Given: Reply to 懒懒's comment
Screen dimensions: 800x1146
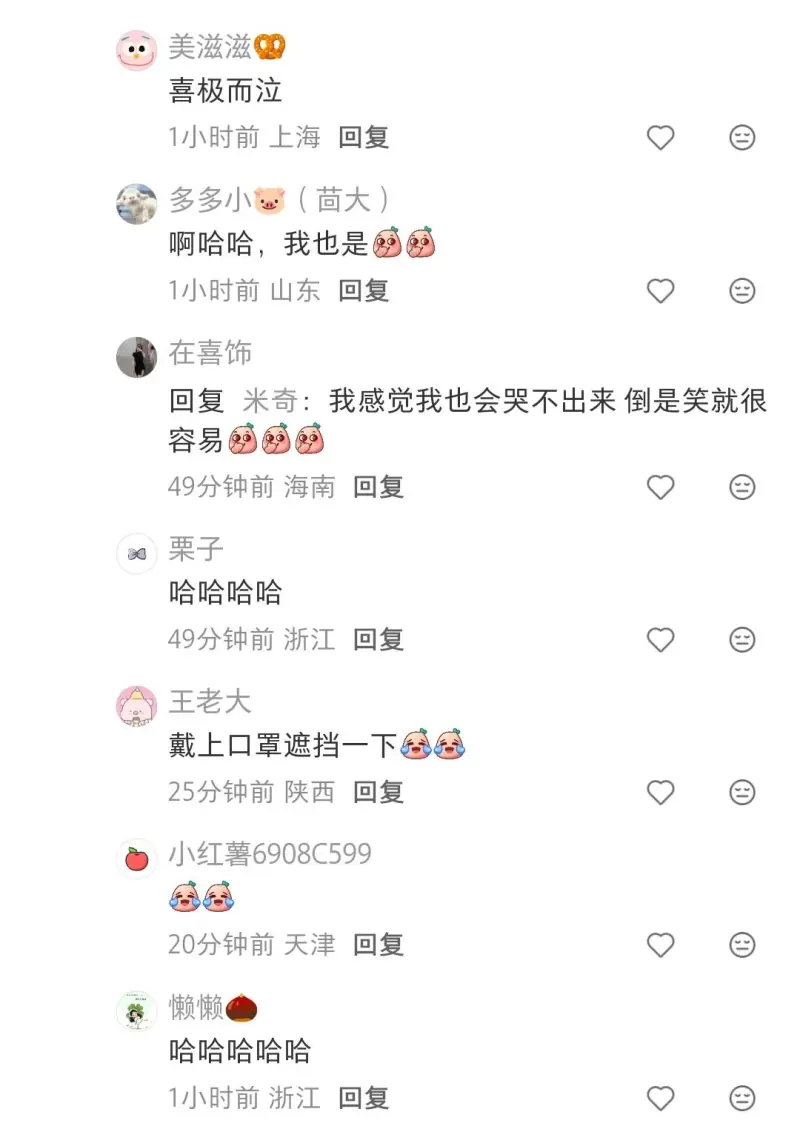Looking at the screenshot, I should (363, 1098).
